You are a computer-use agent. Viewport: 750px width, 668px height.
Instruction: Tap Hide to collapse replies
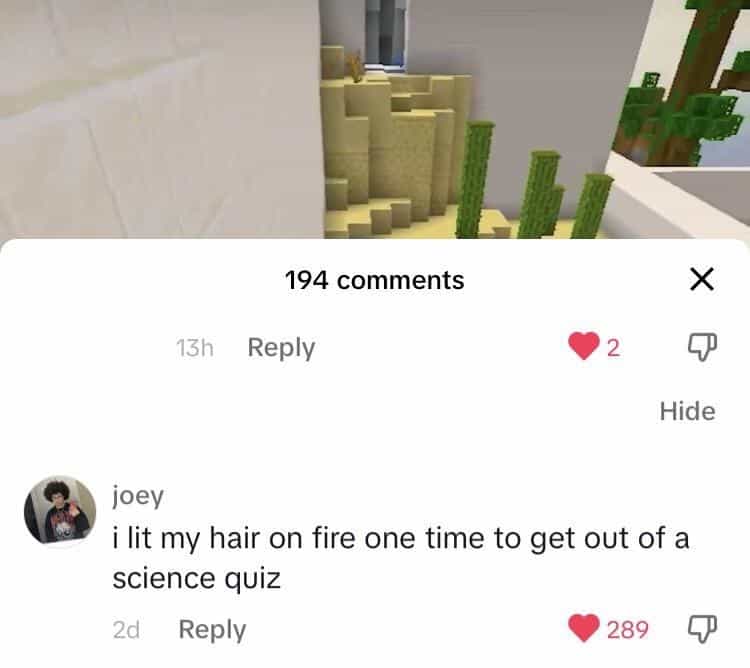pos(687,411)
